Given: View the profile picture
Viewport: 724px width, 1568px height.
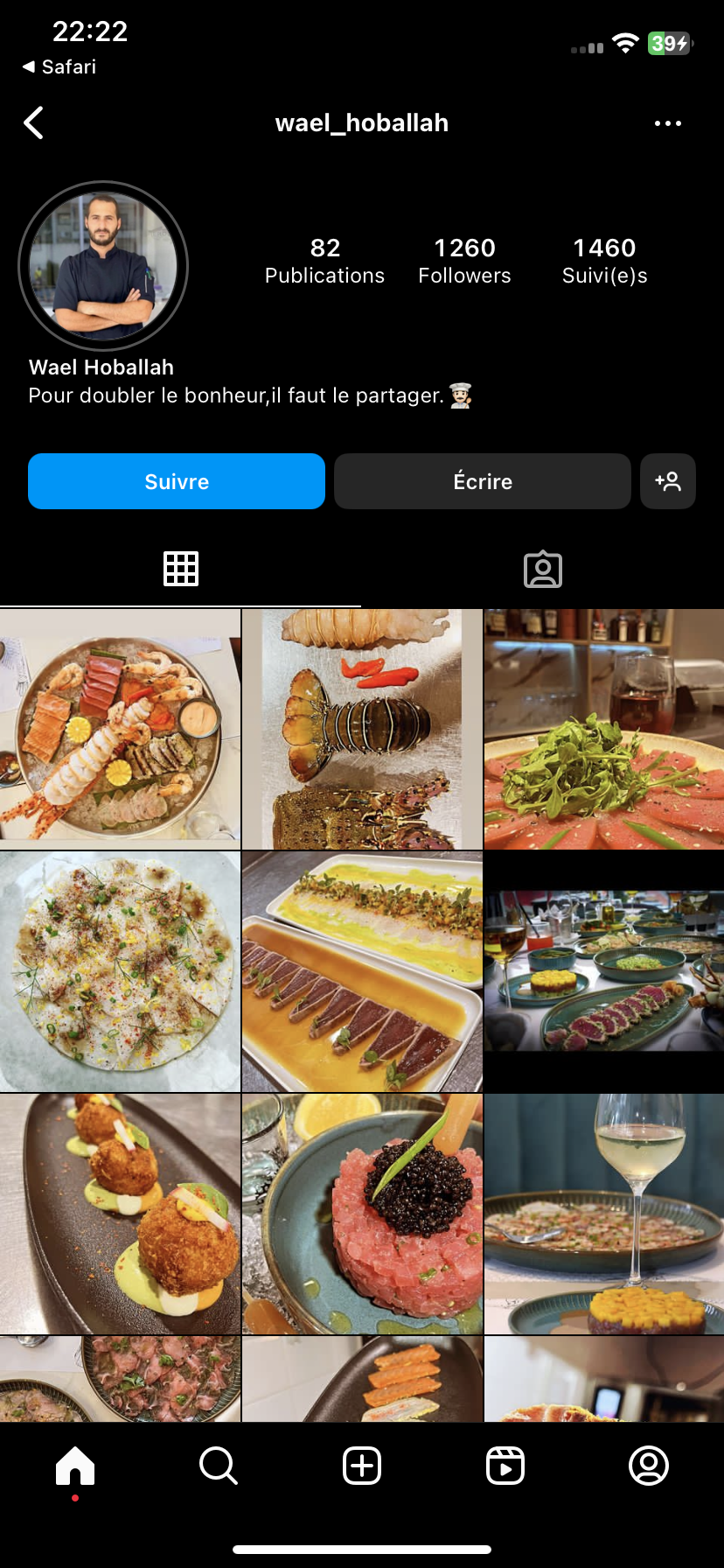Looking at the screenshot, I should [x=103, y=266].
